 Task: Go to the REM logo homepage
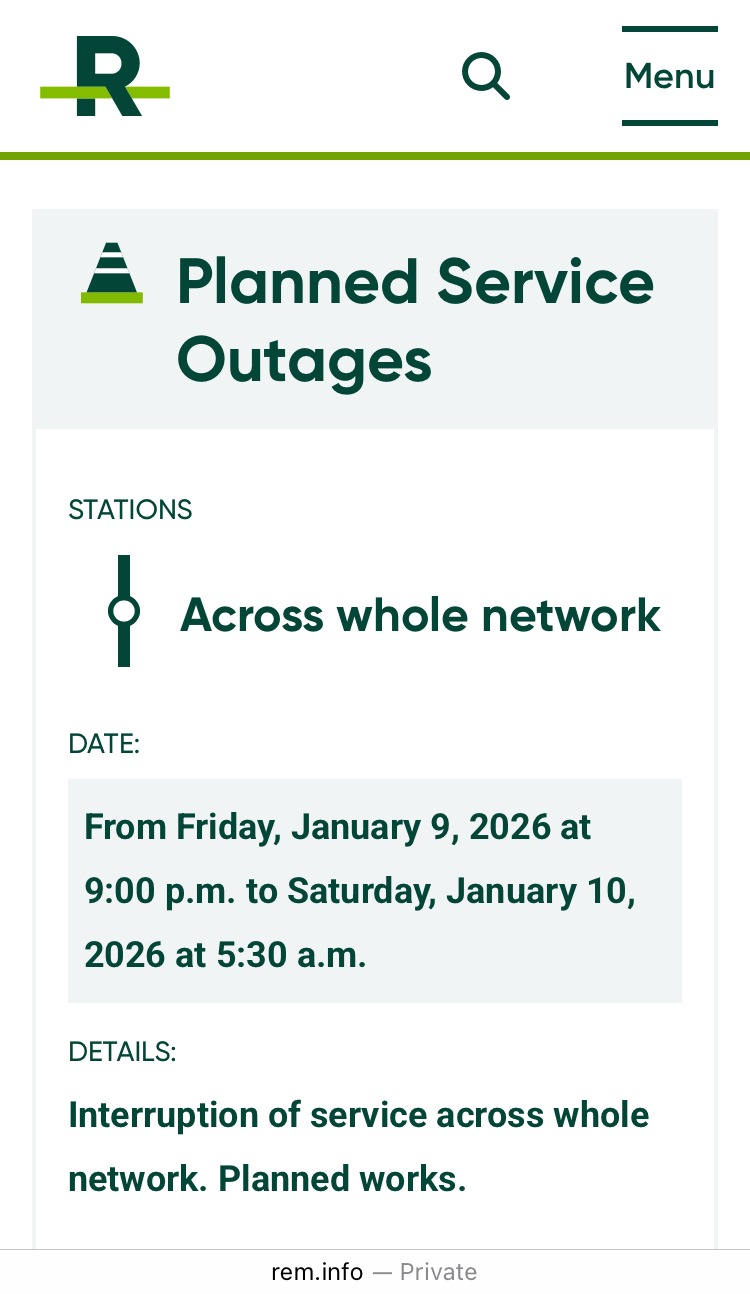tap(105, 77)
